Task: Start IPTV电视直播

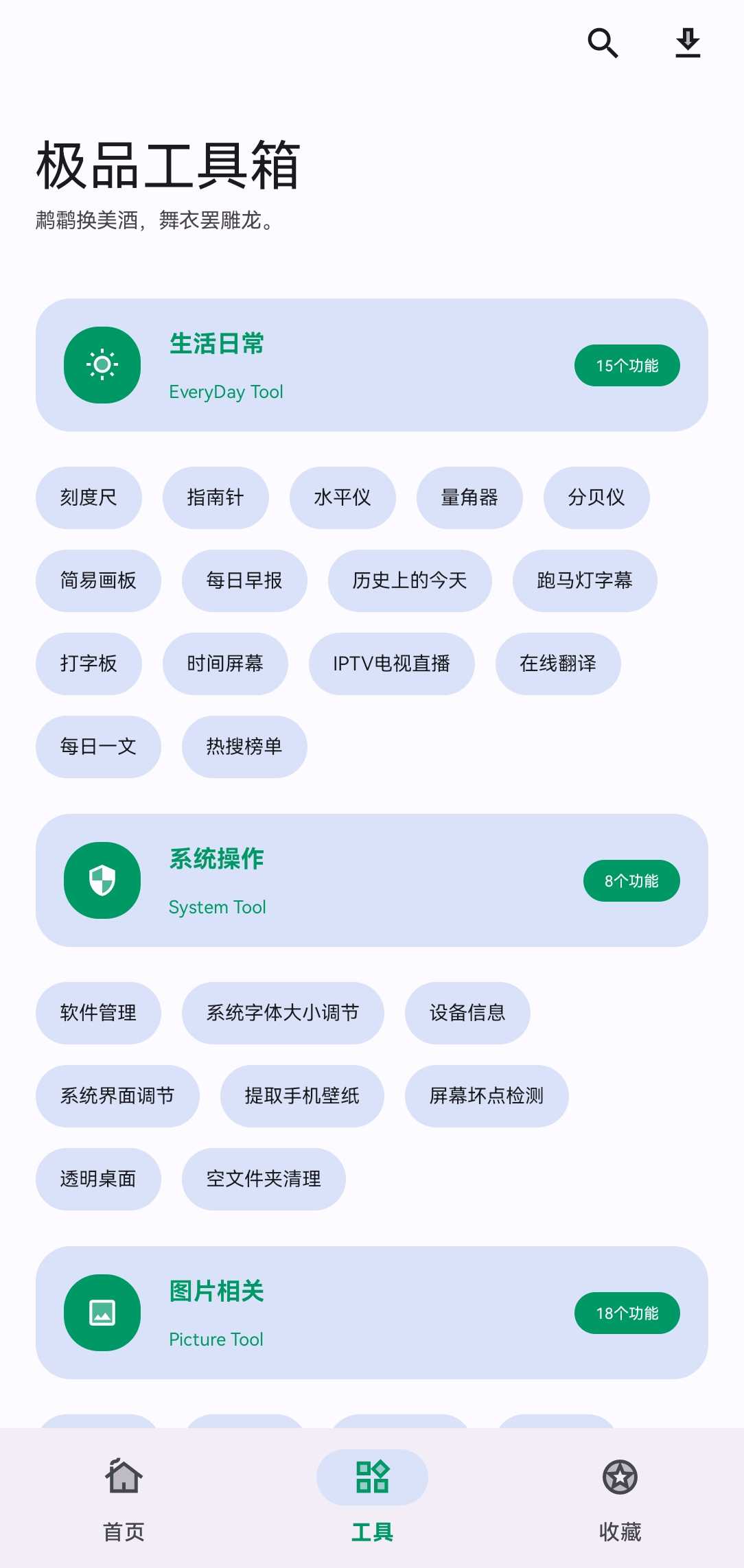Action: [x=392, y=664]
